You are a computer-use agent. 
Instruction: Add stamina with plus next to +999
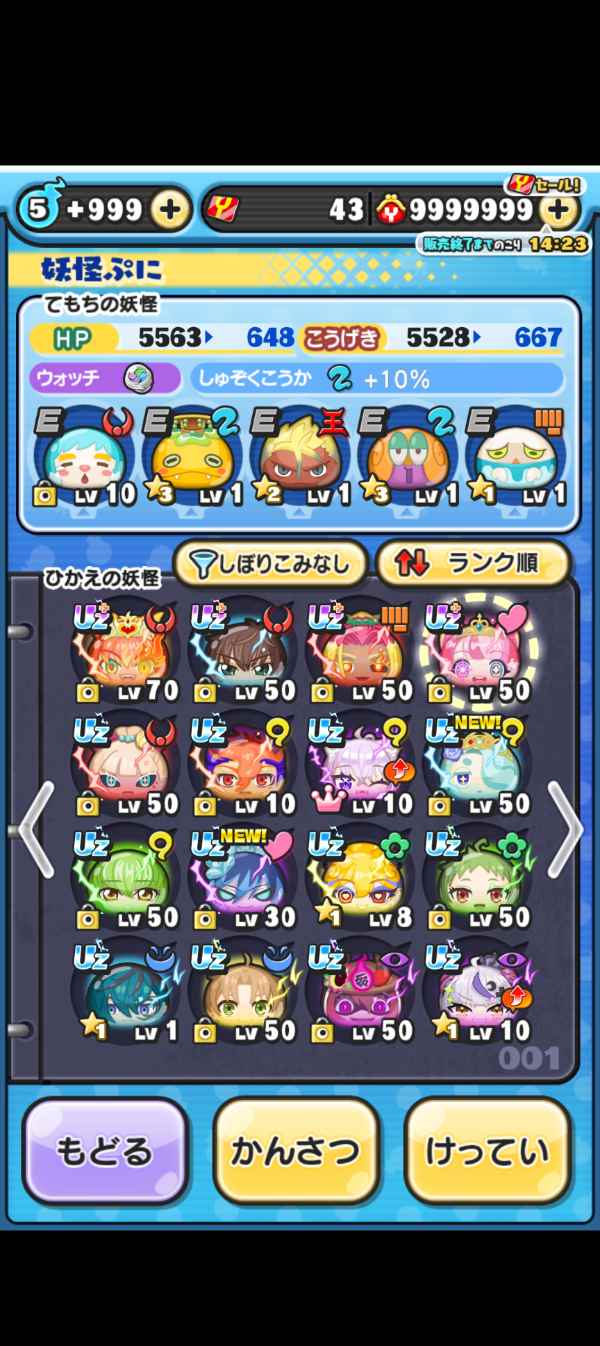(171, 209)
